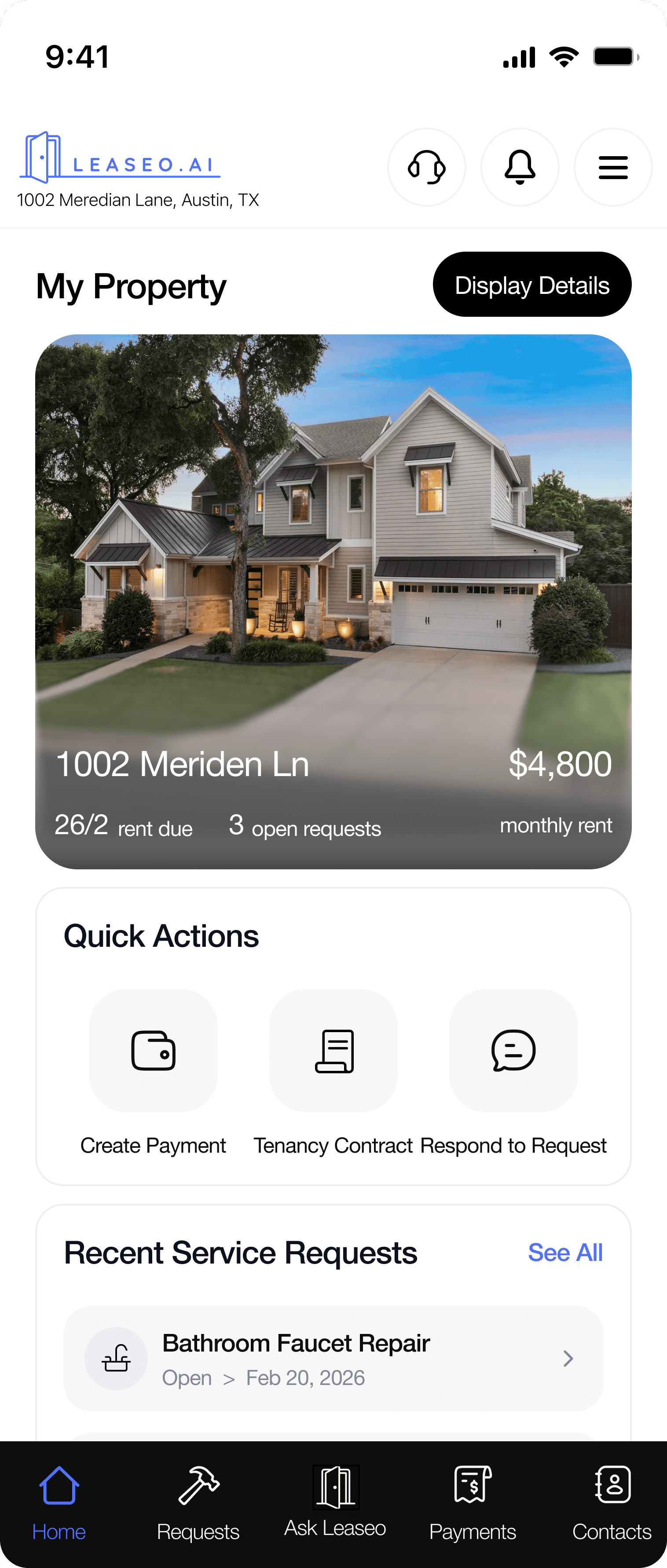Open the hamburger menu

613,167
